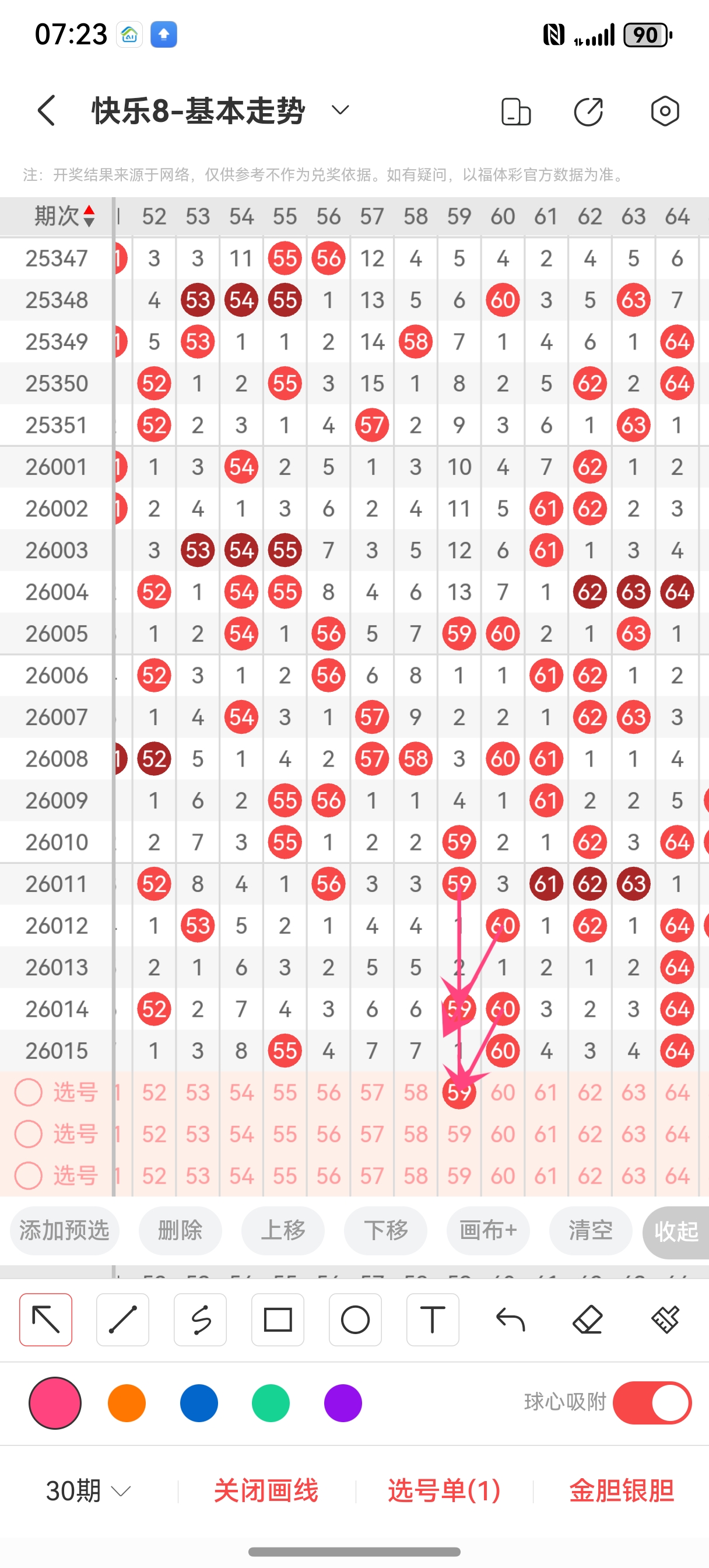Viewport: 709px width, 1568px height.
Task: Expand the 快乐8-基本走势 chart type dropdown
Action: click(x=339, y=110)
